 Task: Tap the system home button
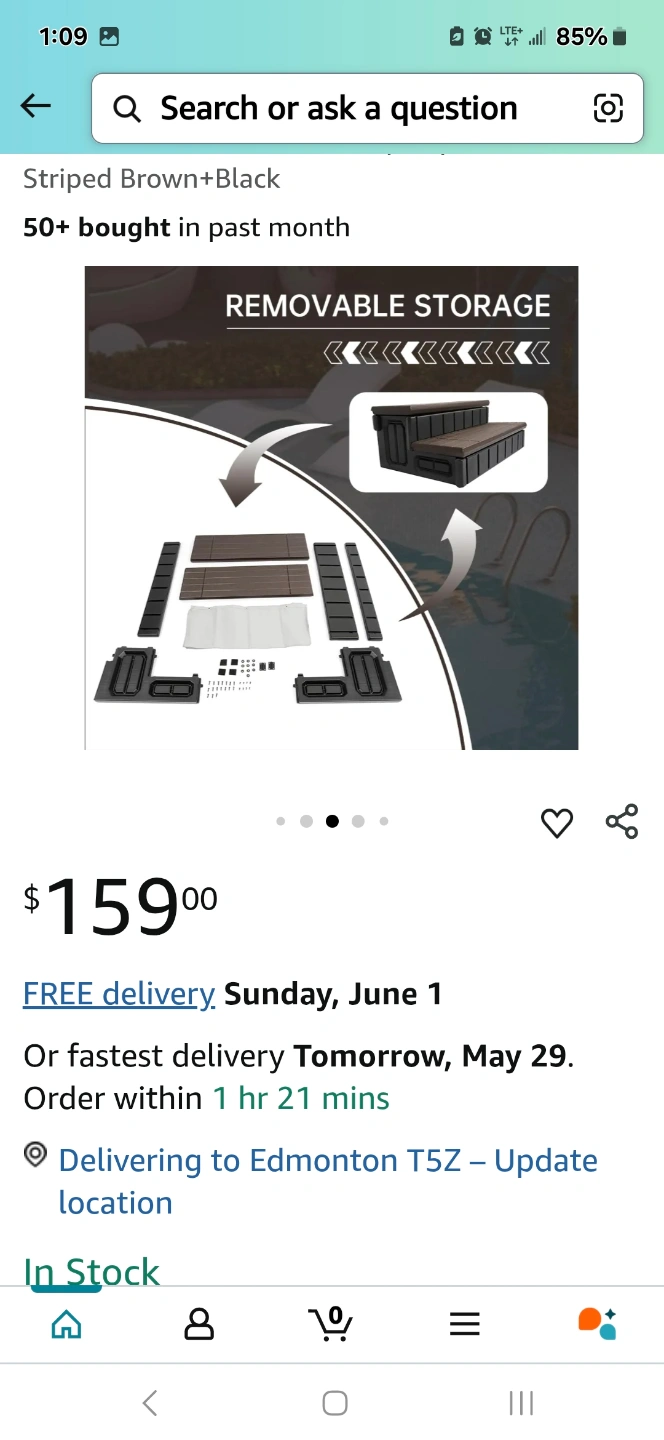coord(335,1403)
